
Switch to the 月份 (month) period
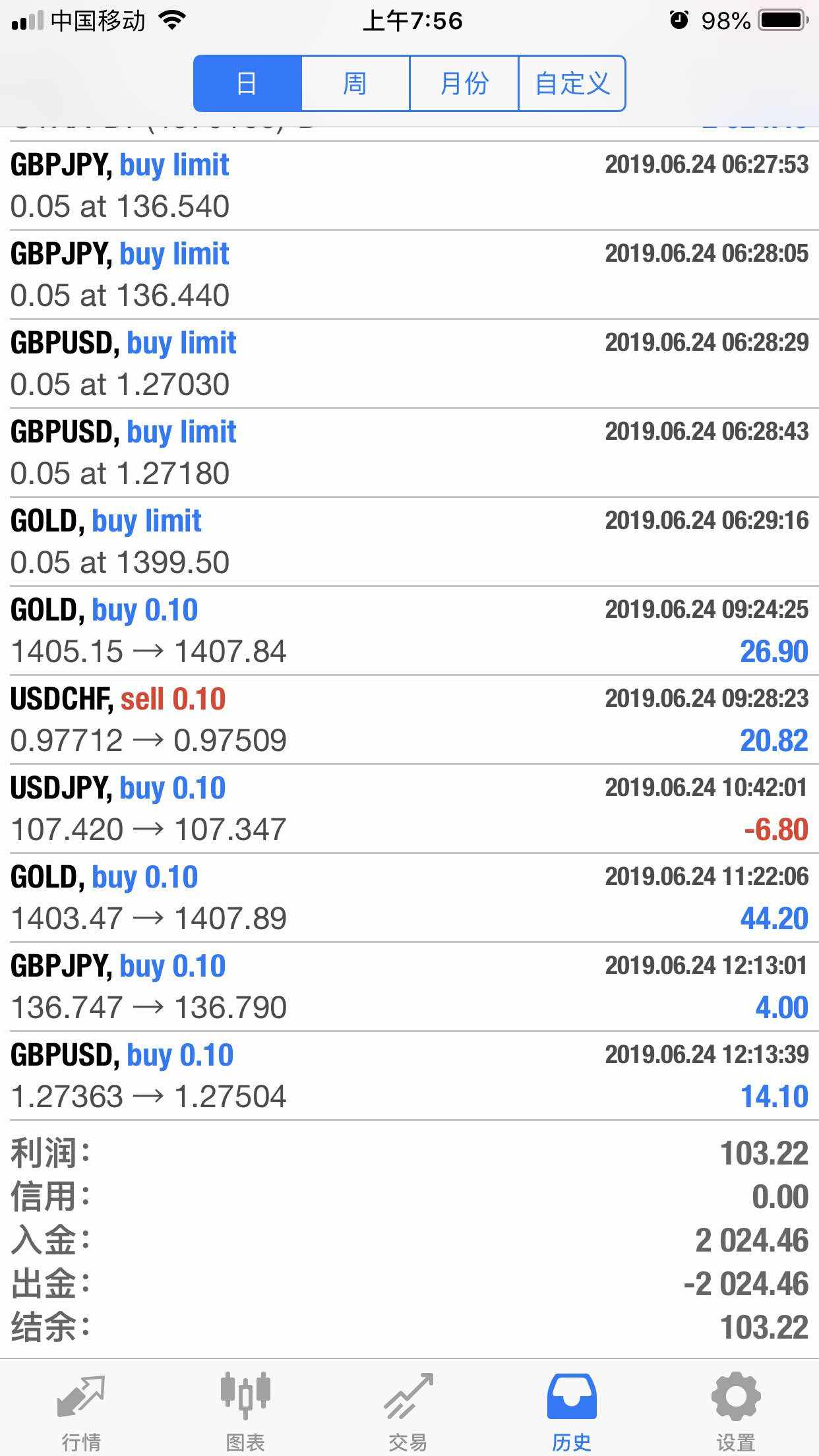[464, 84]
